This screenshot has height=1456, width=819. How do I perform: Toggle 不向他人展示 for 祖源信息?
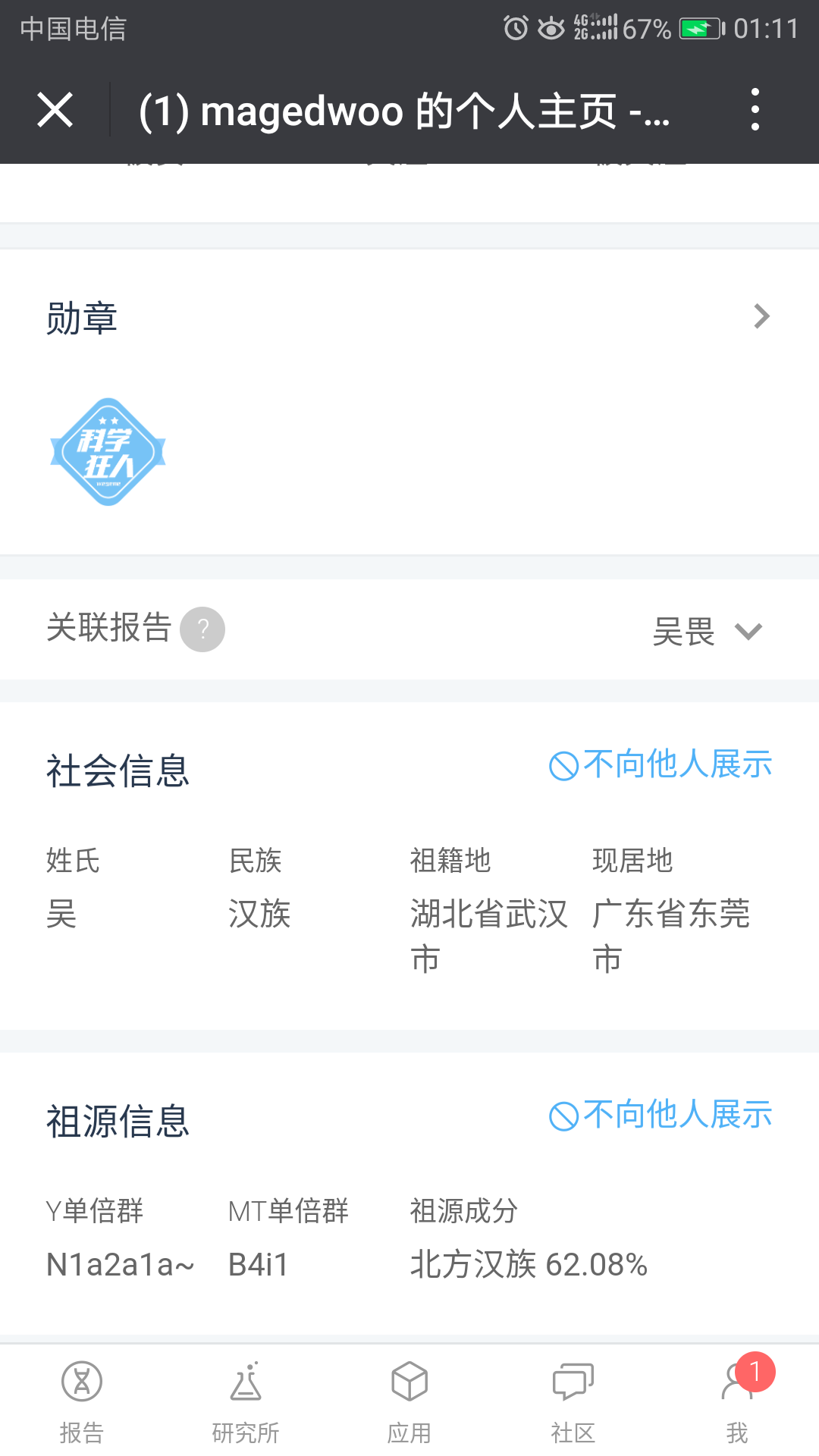[661, 1115]
